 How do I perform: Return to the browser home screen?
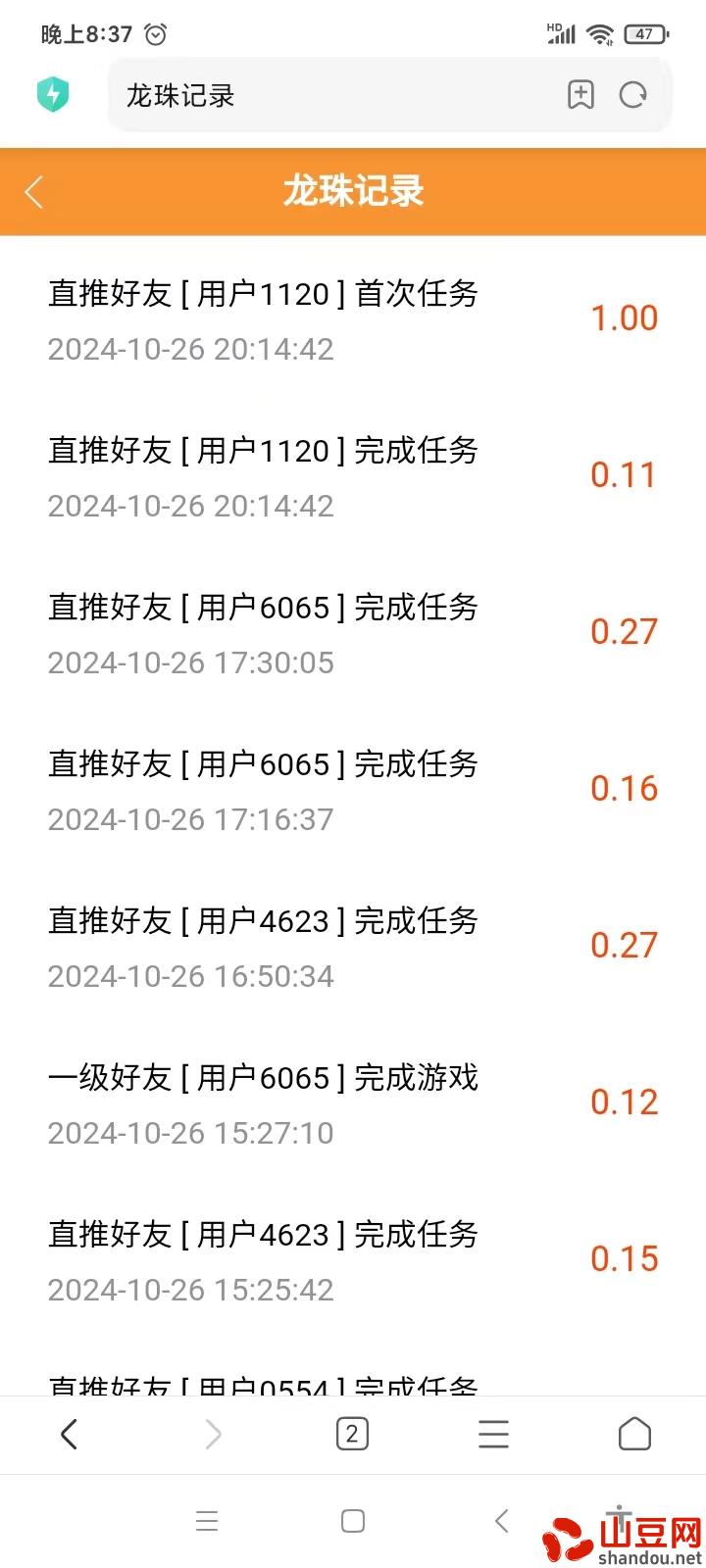click(x=634, y=1434)
